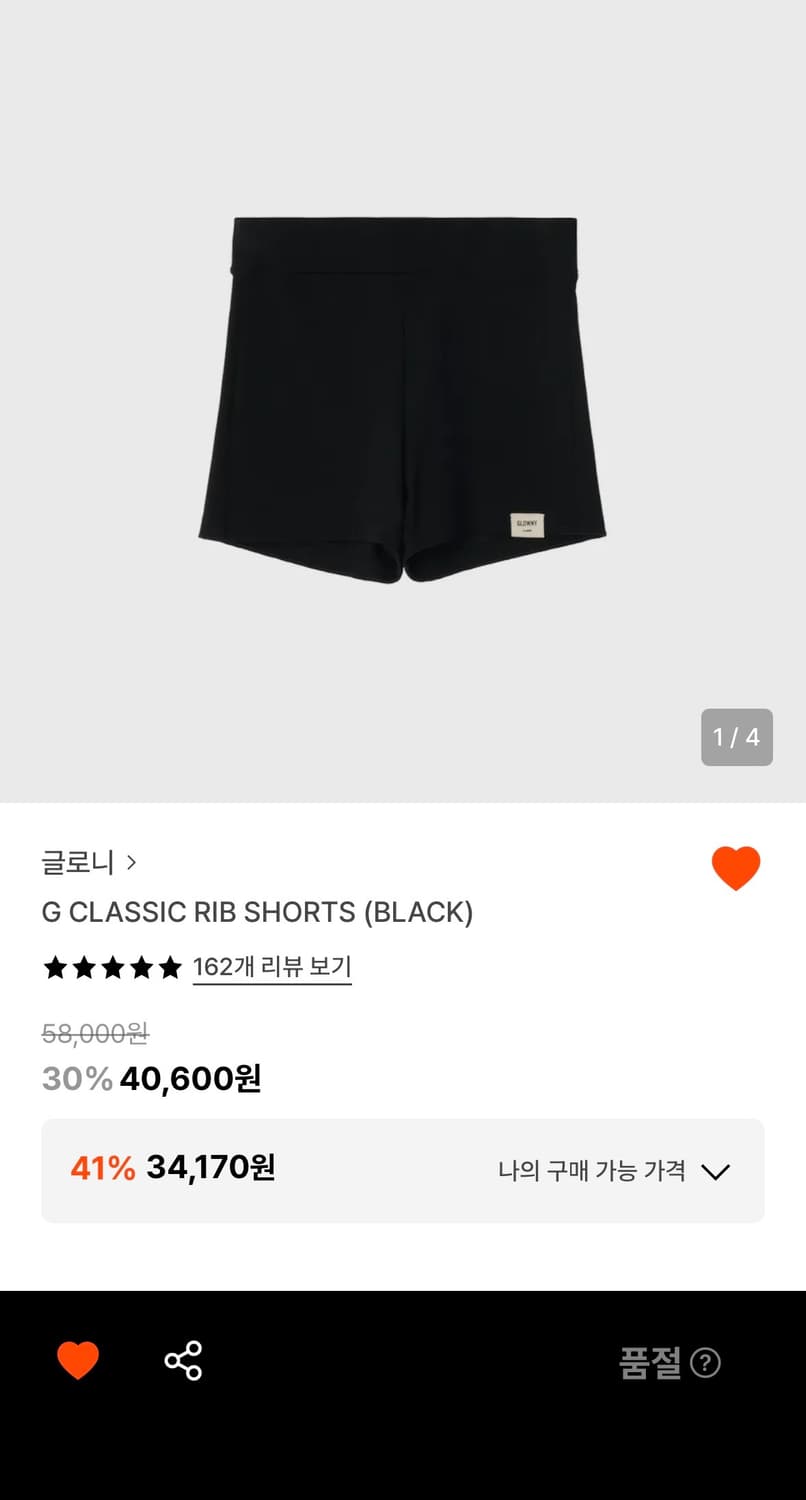Click the 30% discount percentage label
This screenshot has width=806, height=1500.
[75, 1078]
